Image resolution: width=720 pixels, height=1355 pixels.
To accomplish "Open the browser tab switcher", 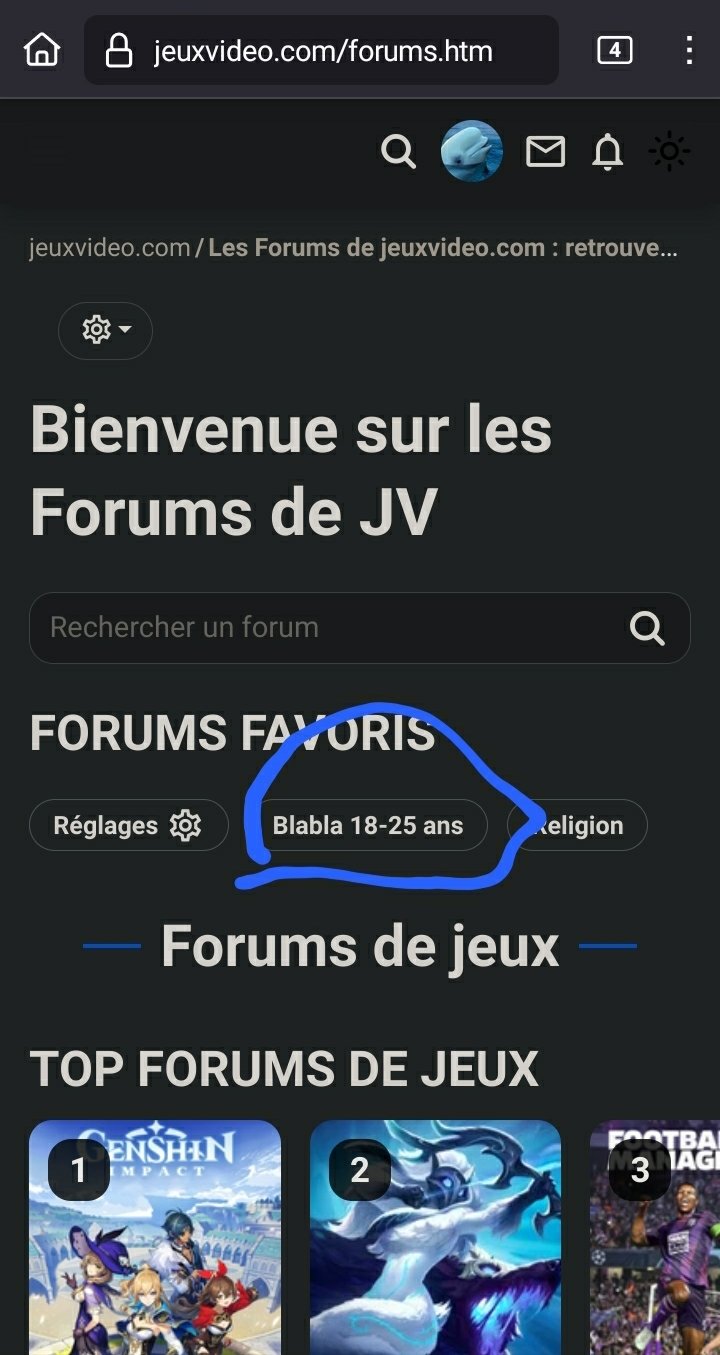I will [x=614, y=49].
